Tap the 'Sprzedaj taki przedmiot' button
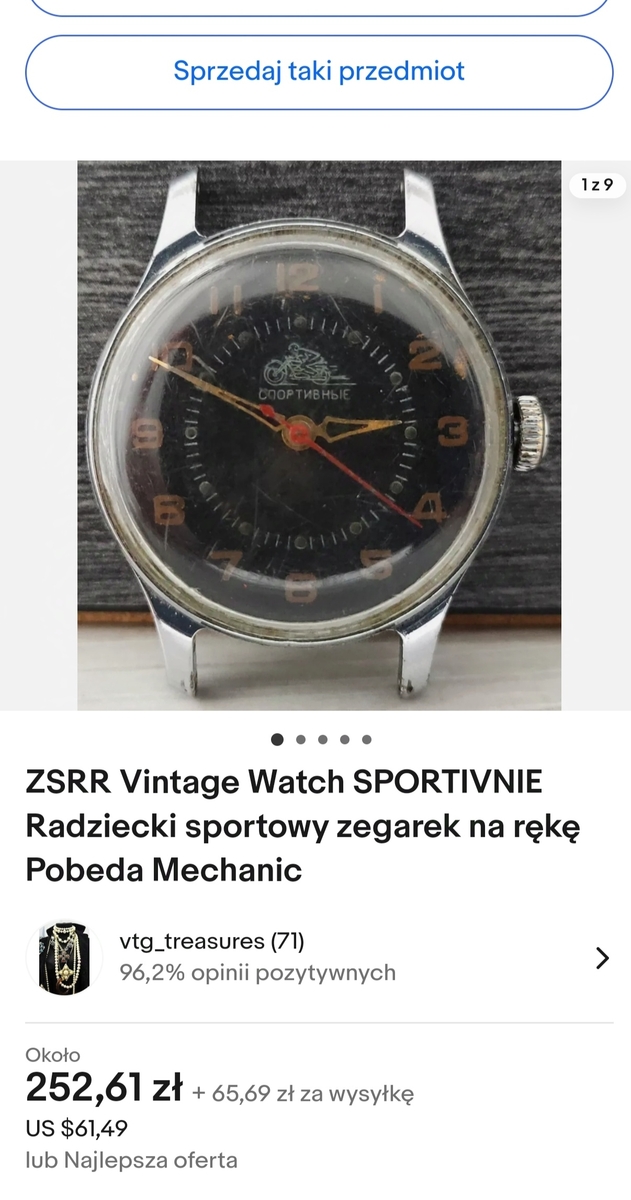Screen dimensions: 631x1200 click(319, 72)
